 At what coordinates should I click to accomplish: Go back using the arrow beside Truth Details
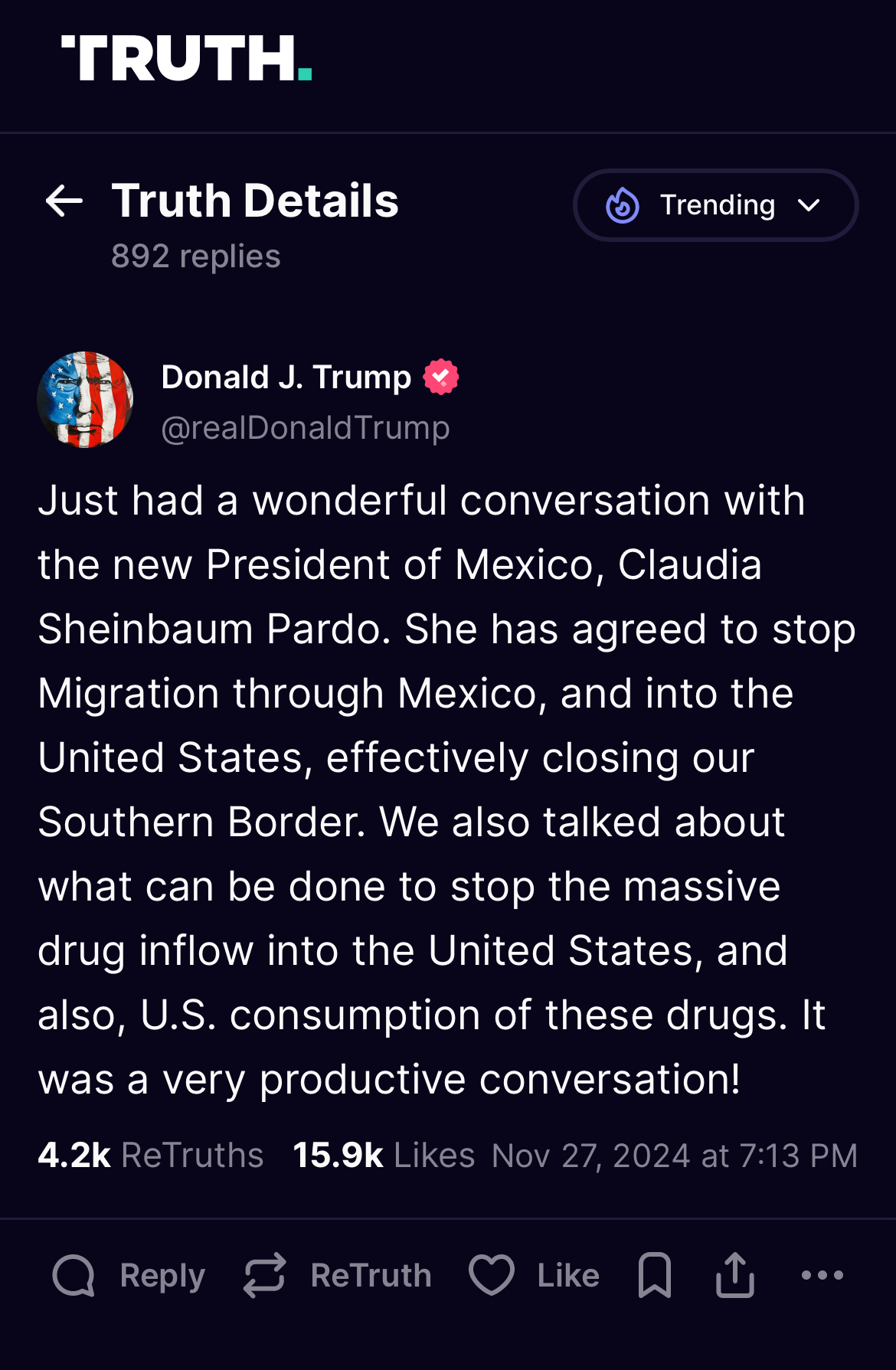coord(64,201)
